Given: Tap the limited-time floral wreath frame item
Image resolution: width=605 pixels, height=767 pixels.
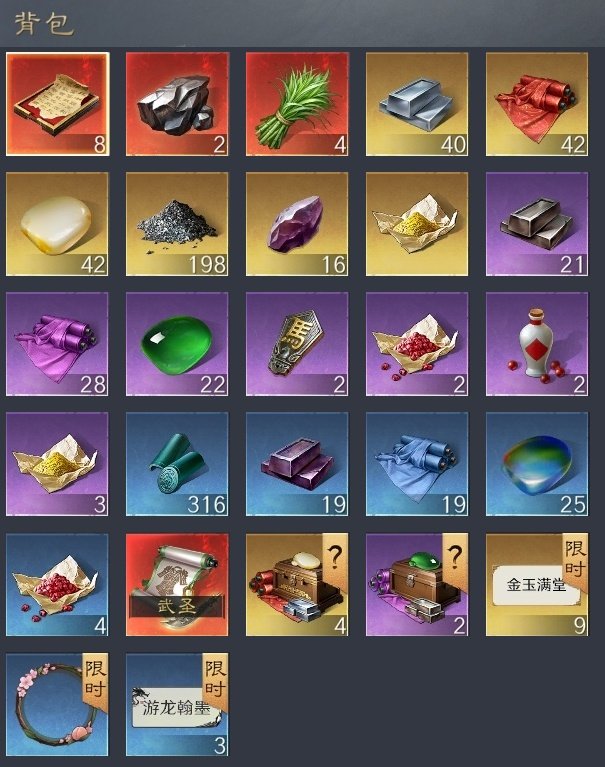Looking at the screenshot, I should [57, 704].
